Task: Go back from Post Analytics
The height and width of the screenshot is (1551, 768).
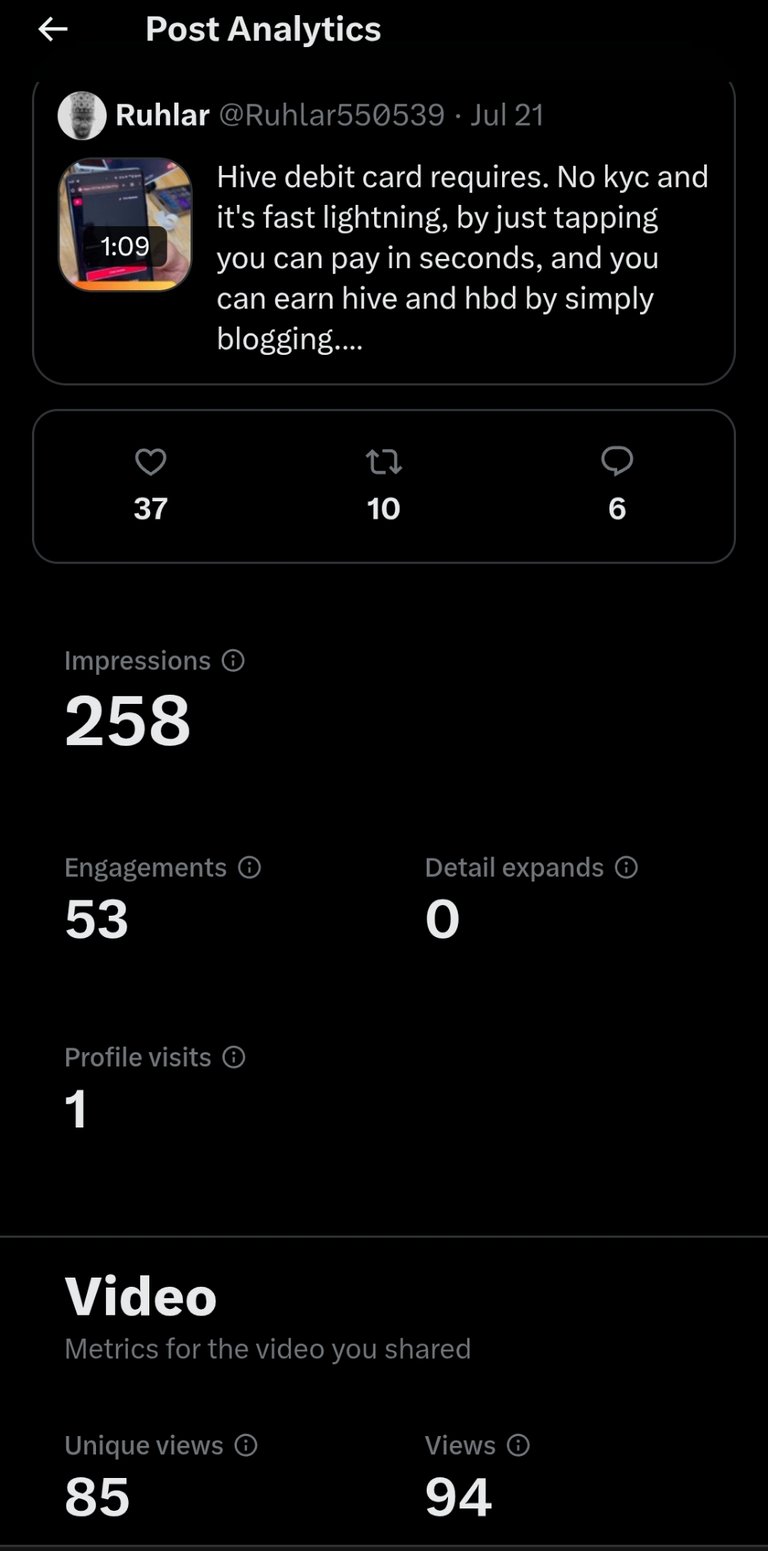Action: 53,30
